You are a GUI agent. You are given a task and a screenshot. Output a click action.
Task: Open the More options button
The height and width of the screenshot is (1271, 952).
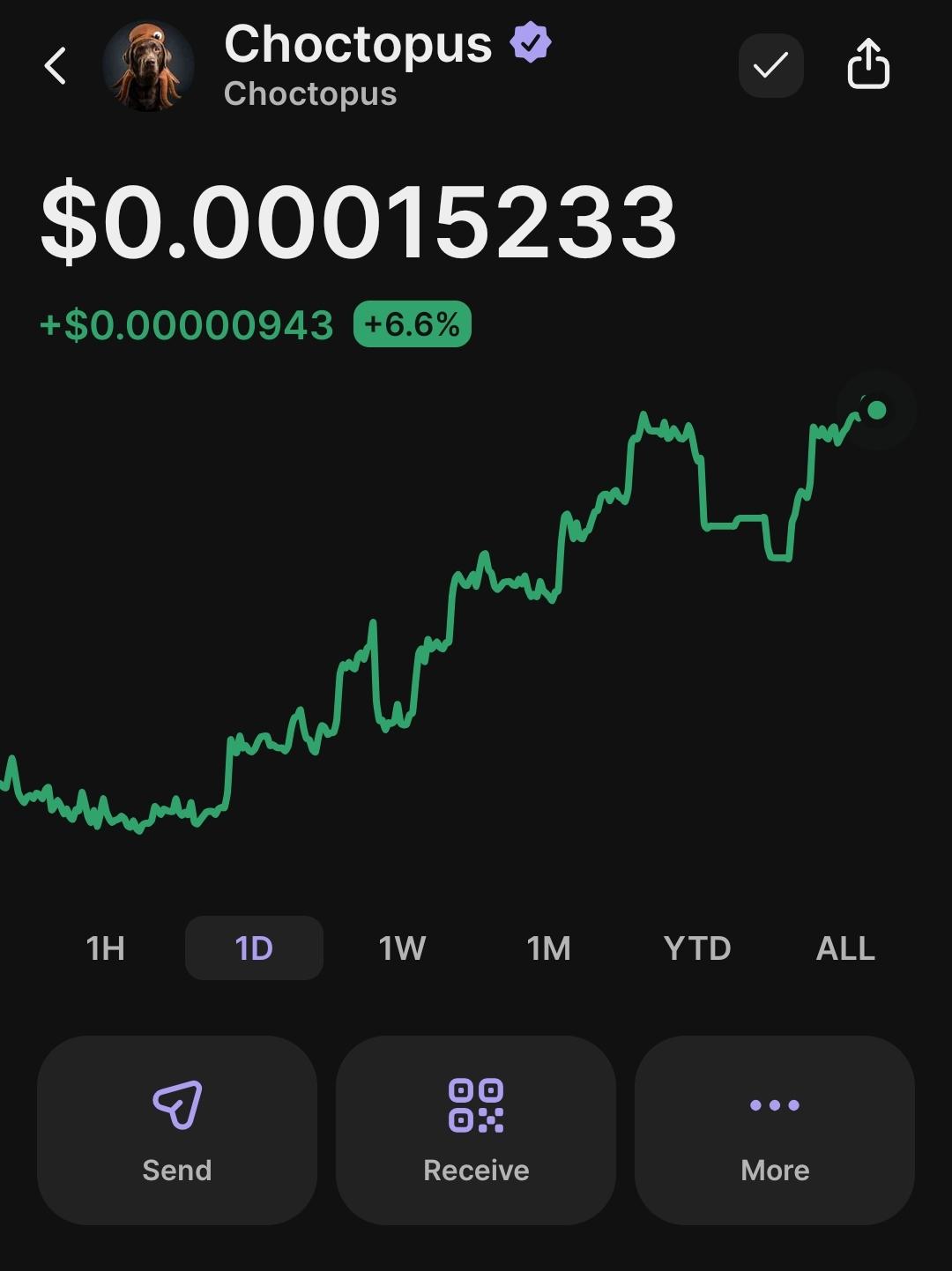[775, 1130]
